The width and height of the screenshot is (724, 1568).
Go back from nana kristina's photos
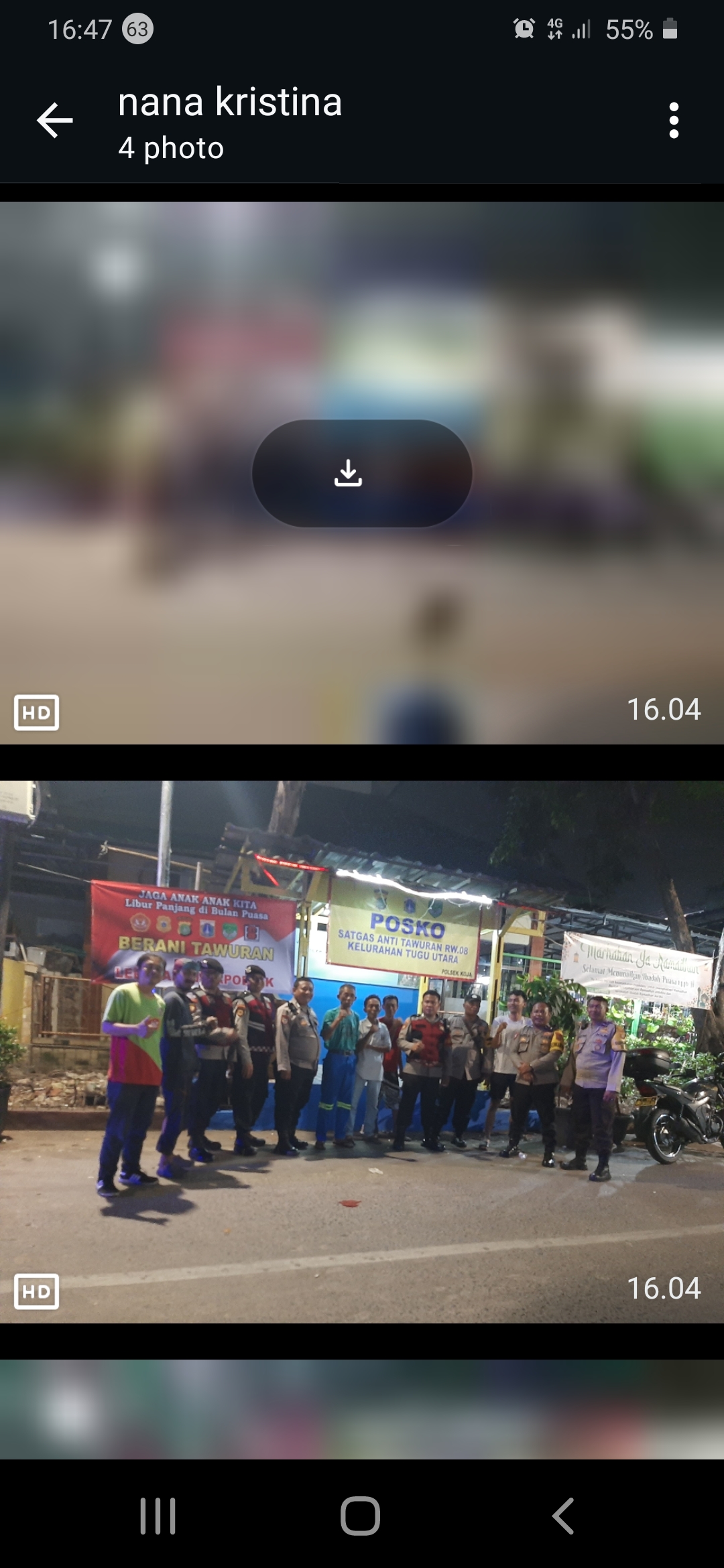55,121
